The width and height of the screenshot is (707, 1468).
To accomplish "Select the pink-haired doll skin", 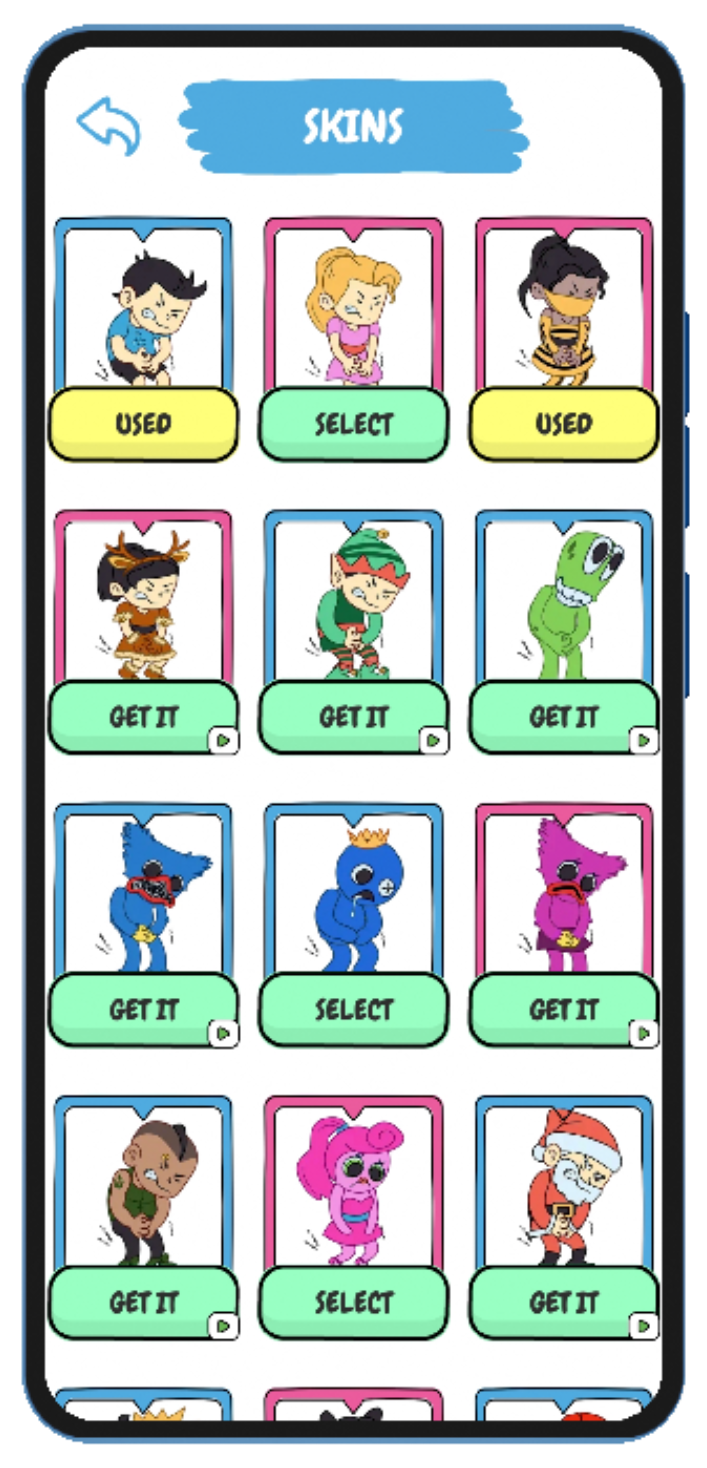I will pyautogui.click(x=354, y=1302).
